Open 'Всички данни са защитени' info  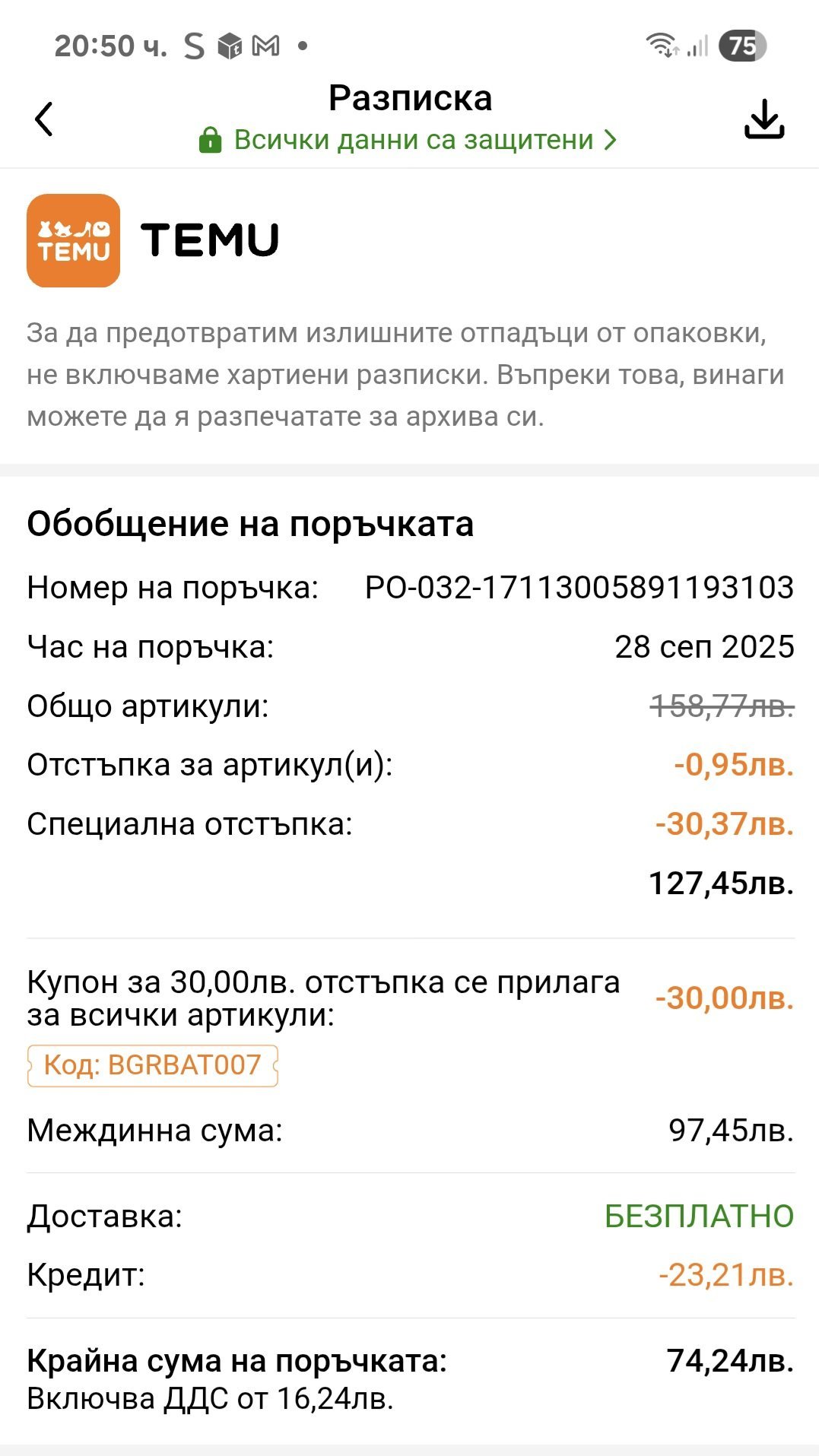pyautogui.click(x=408, y=140)
